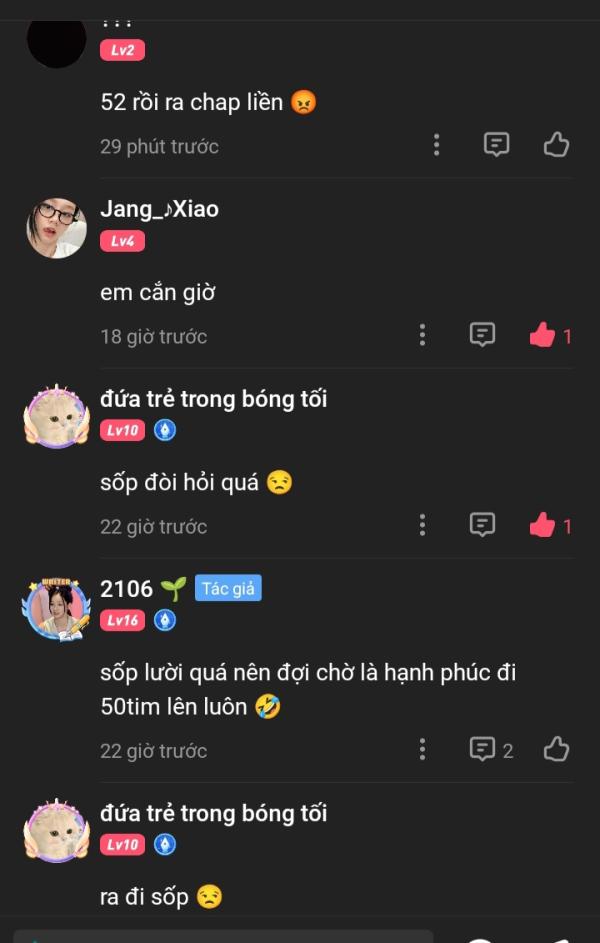Image resolution: width=600 pixels, height=943 pixels.
Task: View the 2 replies on 2106's comment
Action: coord(490,749)
